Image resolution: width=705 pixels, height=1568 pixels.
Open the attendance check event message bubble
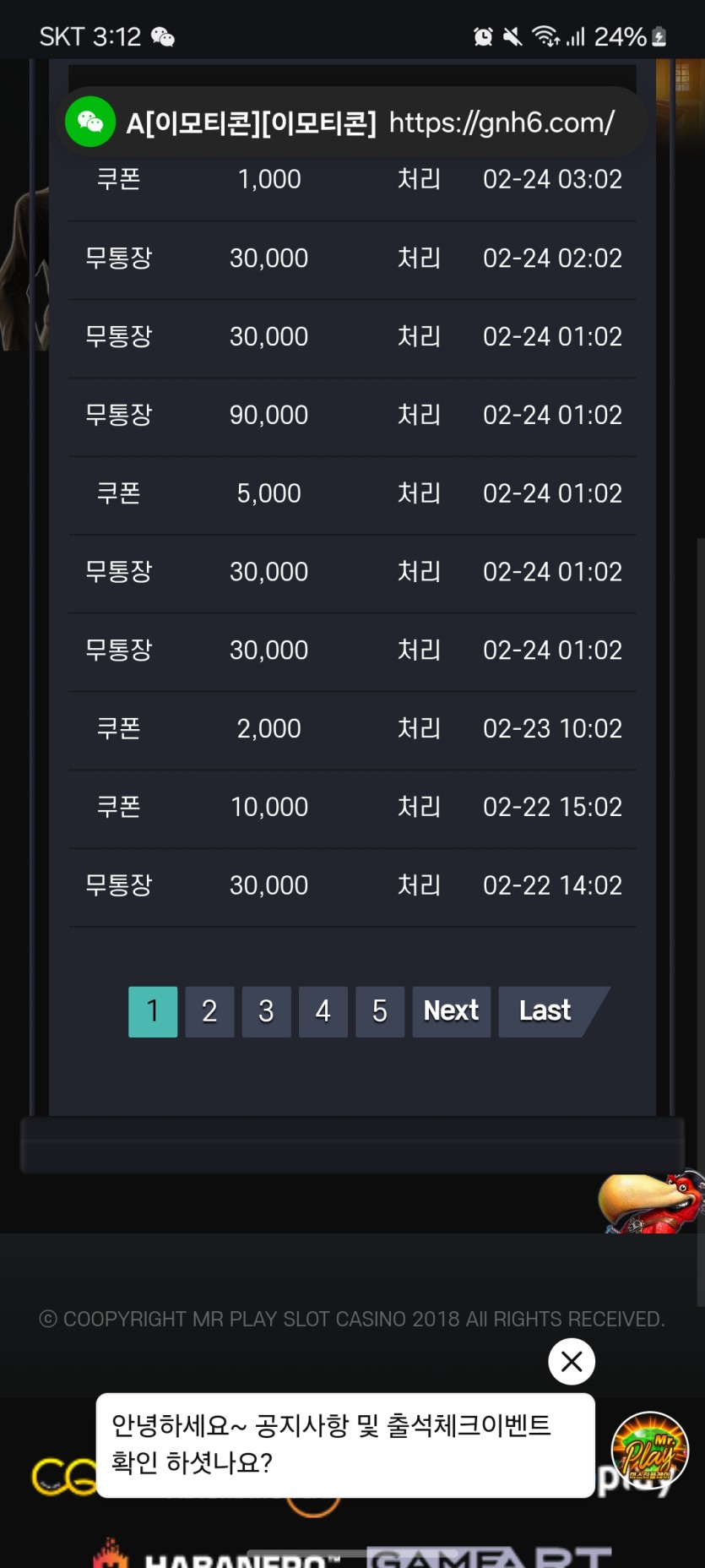344,1444
